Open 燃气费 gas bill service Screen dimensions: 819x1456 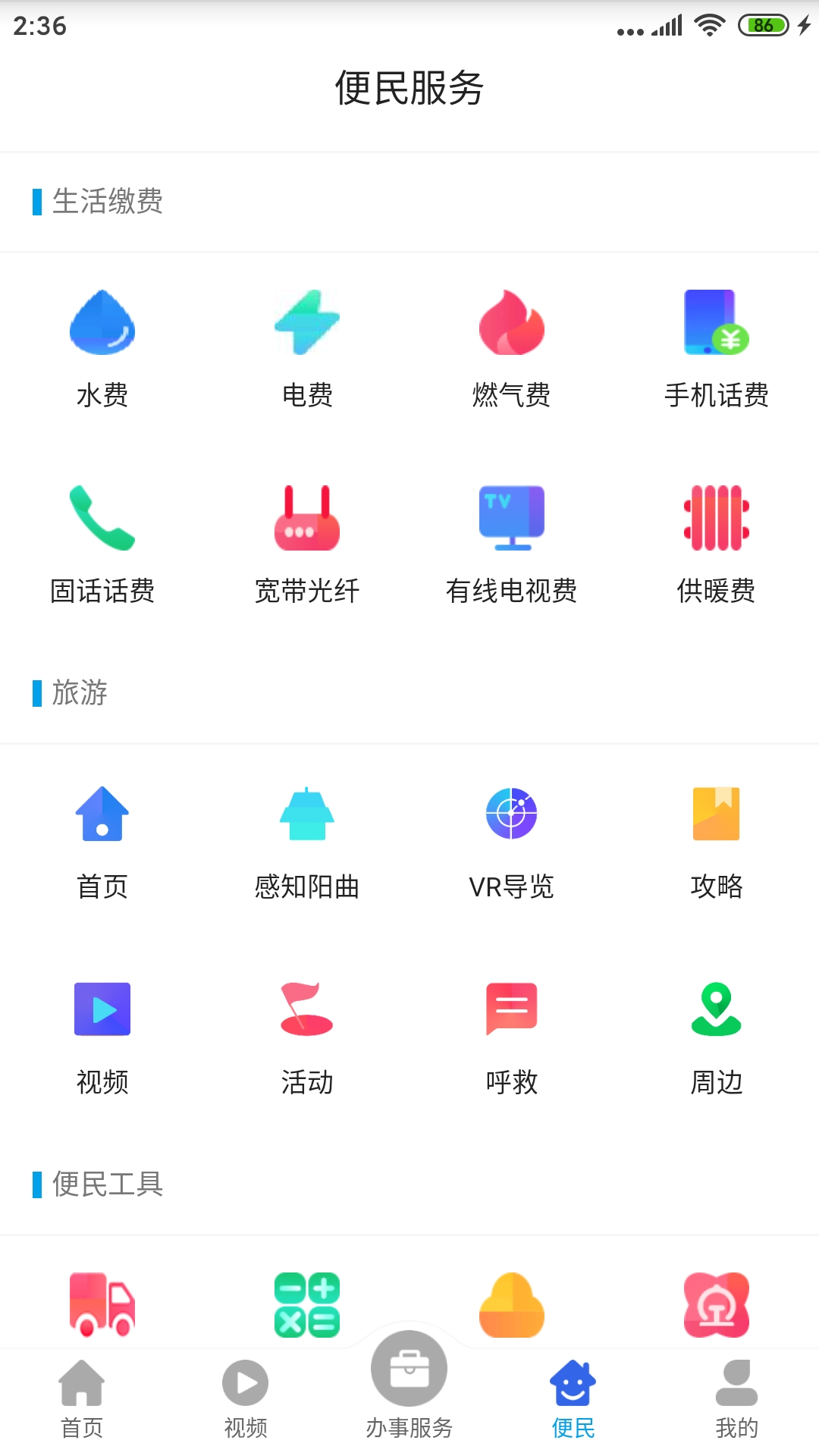click(x=512, y=347)
